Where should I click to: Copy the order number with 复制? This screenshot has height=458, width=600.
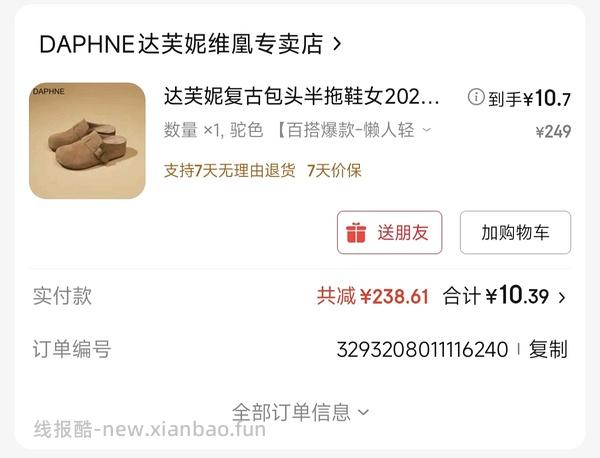548,349
